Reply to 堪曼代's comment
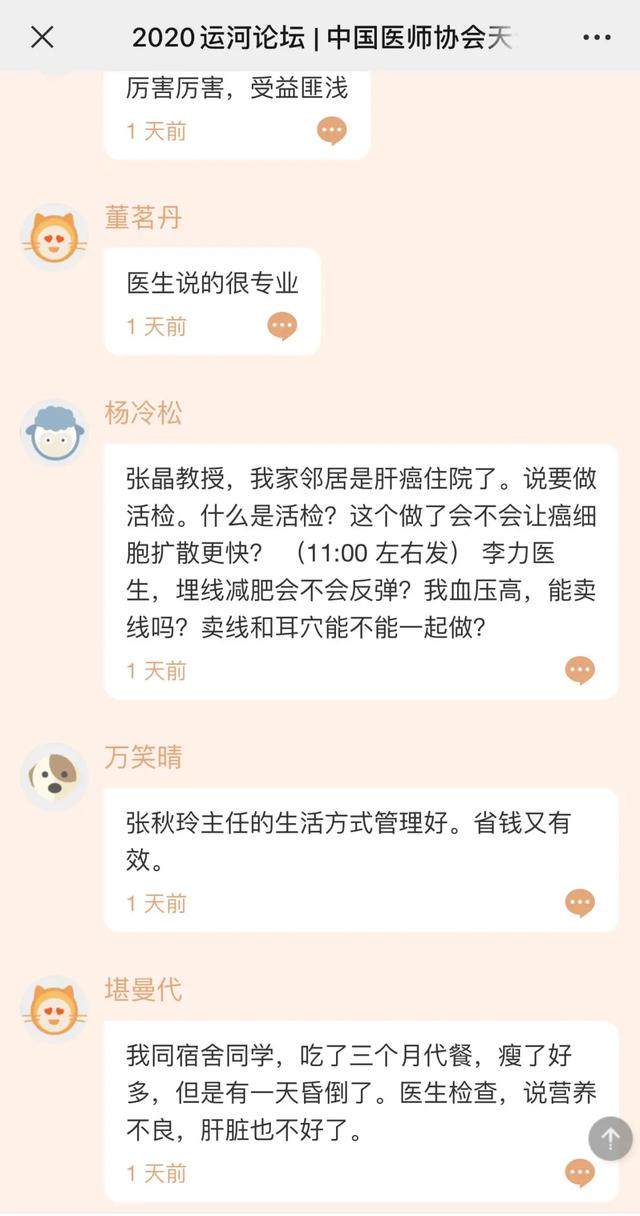The width and height of the screenshot is (640, 1216). (580, 1173)
